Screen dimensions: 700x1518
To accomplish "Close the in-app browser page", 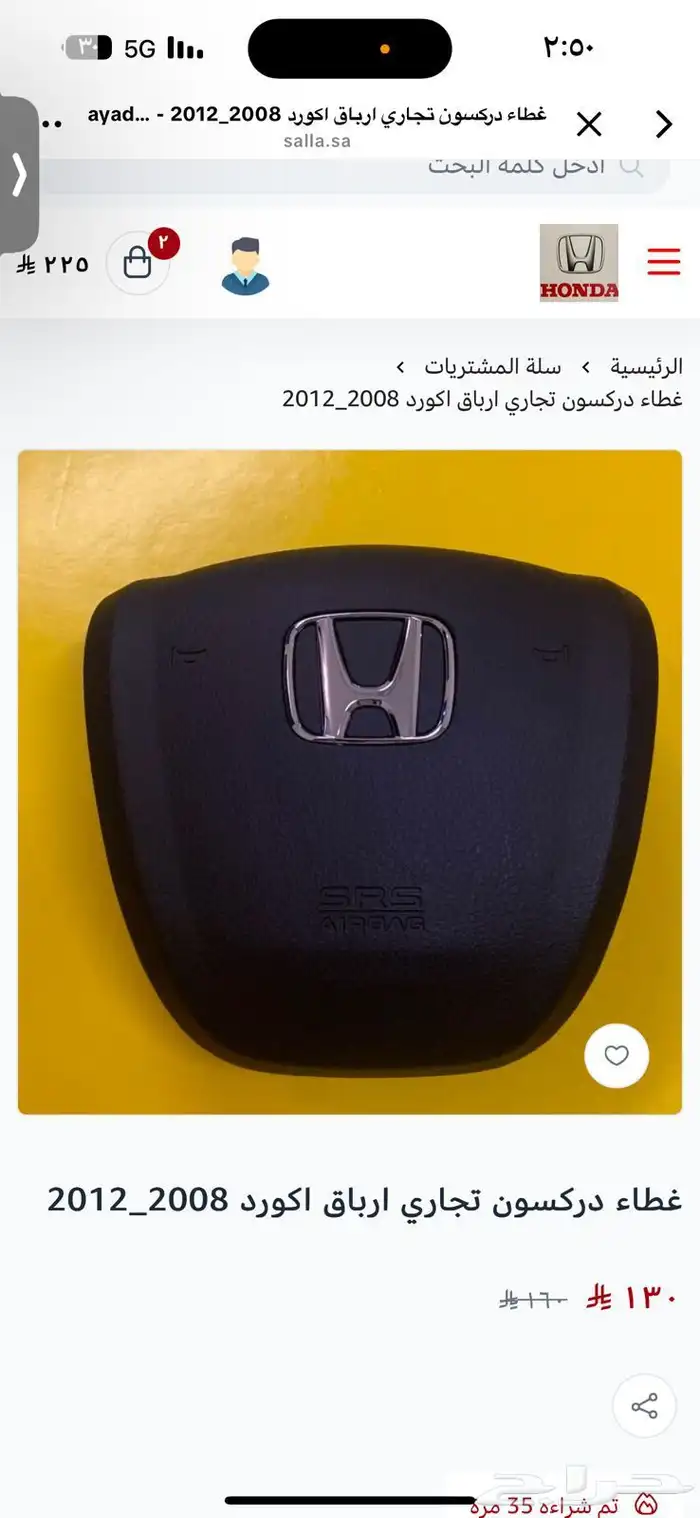I will click(x=590, y=125).
